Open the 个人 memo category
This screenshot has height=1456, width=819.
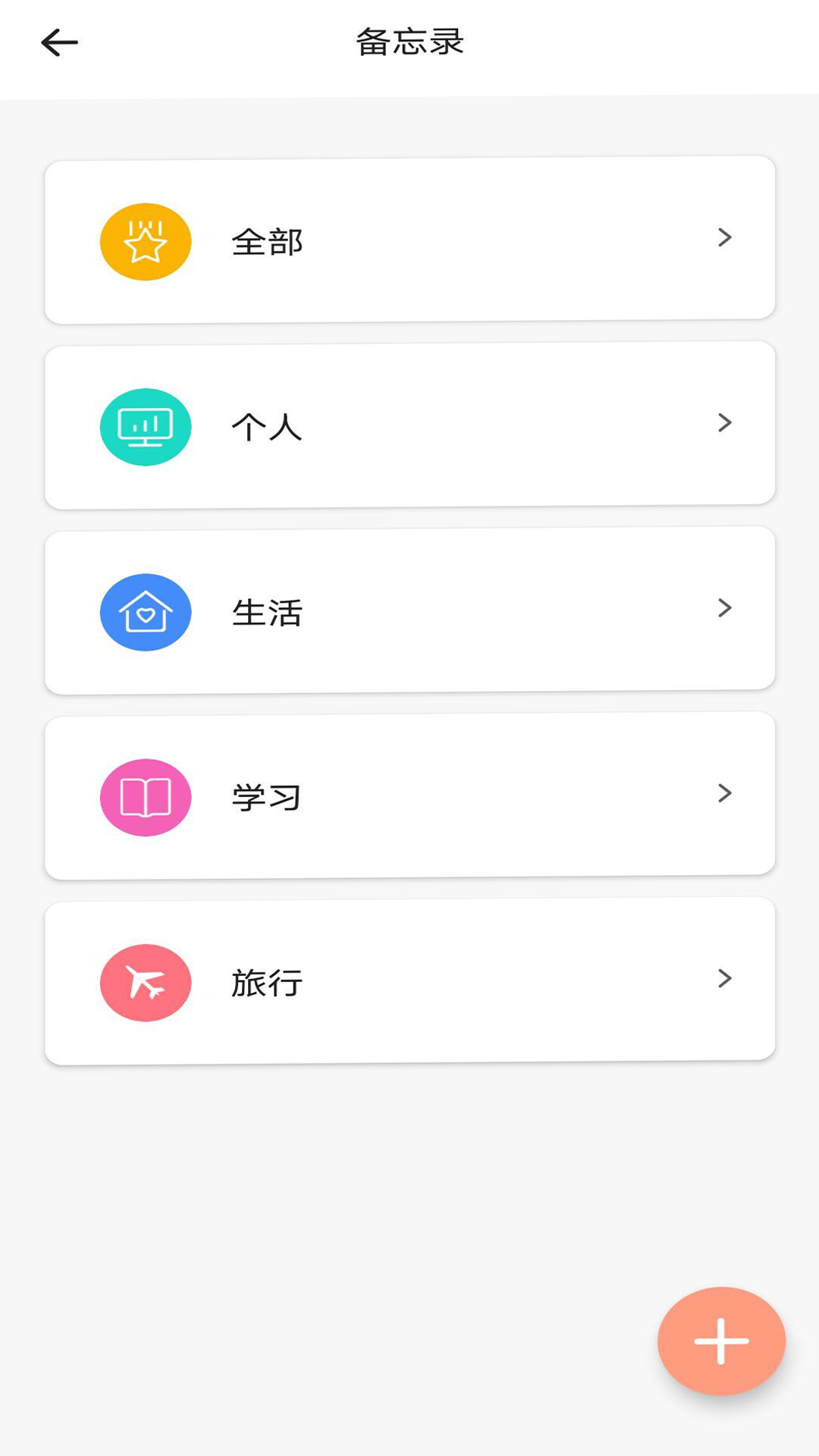[409, 425]
